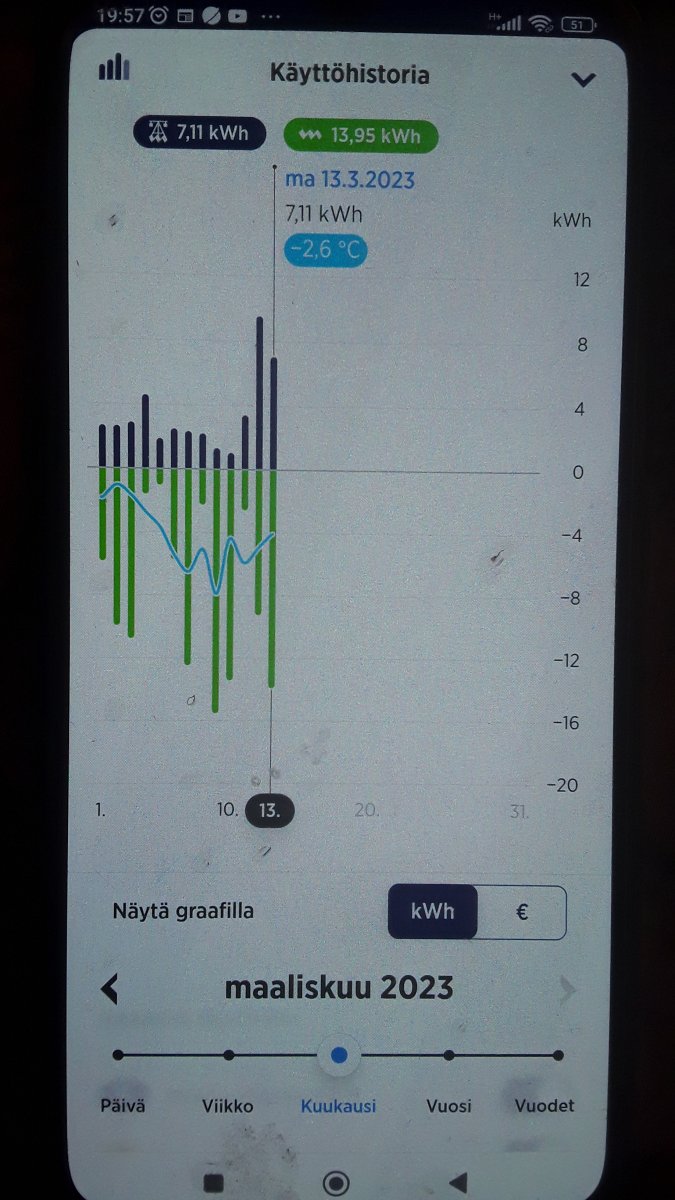Go to the next month
Screen dimensions: 675x1200
(x=567, y=990)
